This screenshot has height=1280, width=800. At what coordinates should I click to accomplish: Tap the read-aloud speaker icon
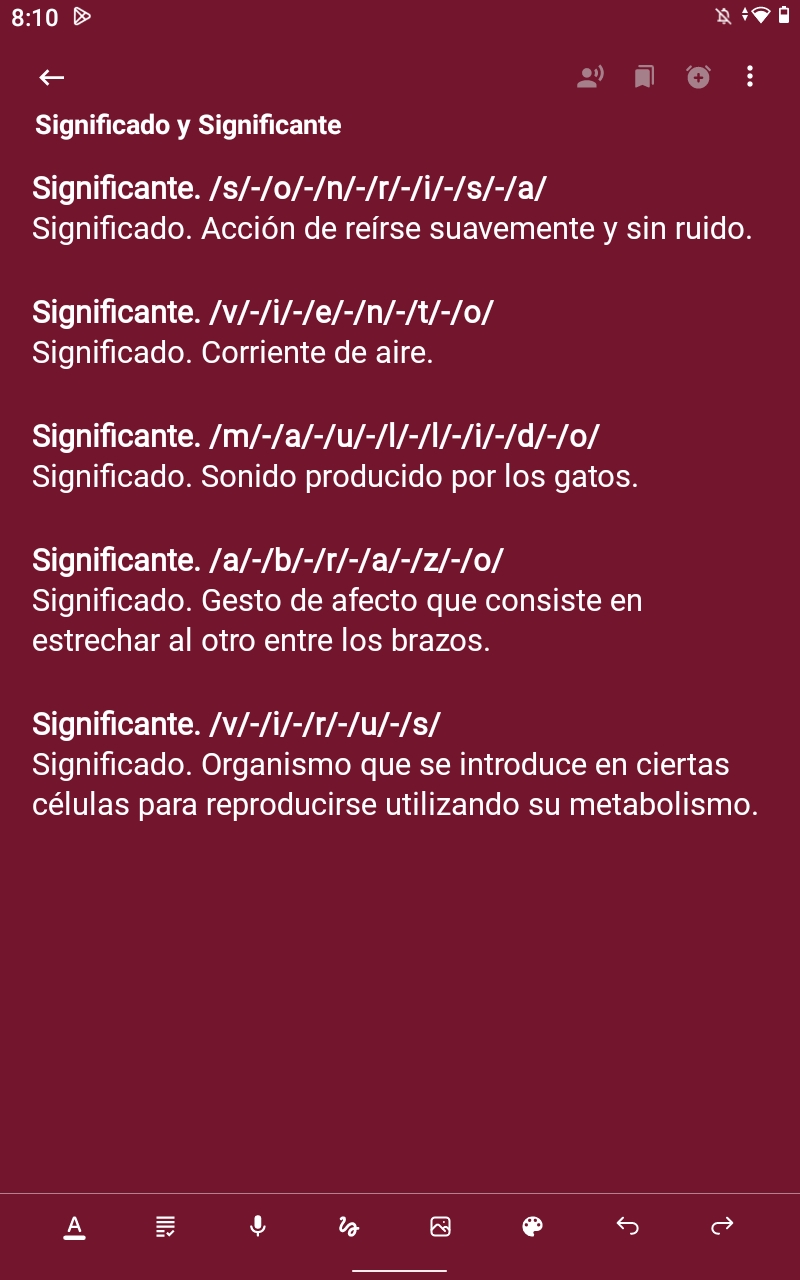click(x=590, y=77)
